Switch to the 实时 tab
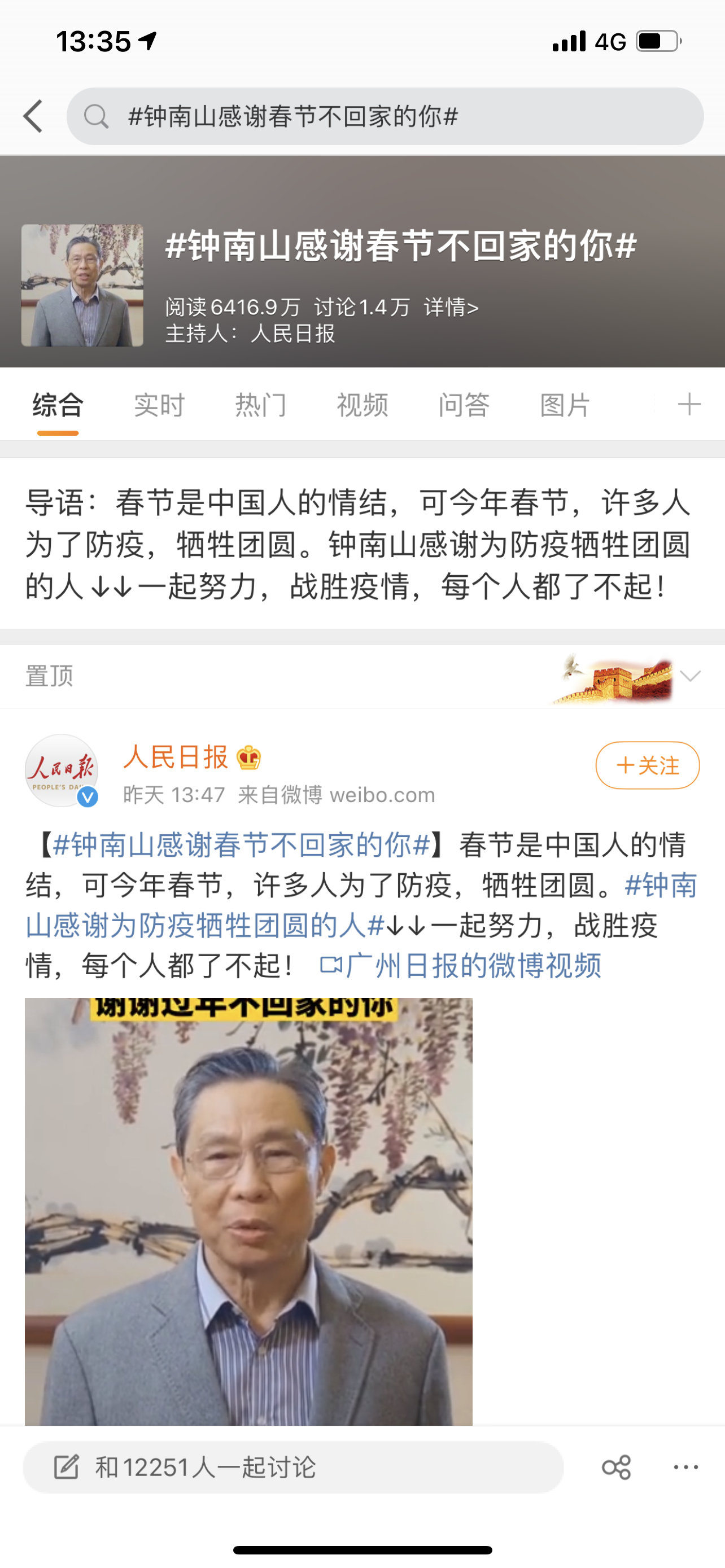Viewport: 725px width, 1568px height. pyautogui.click(x=159, y=405)
